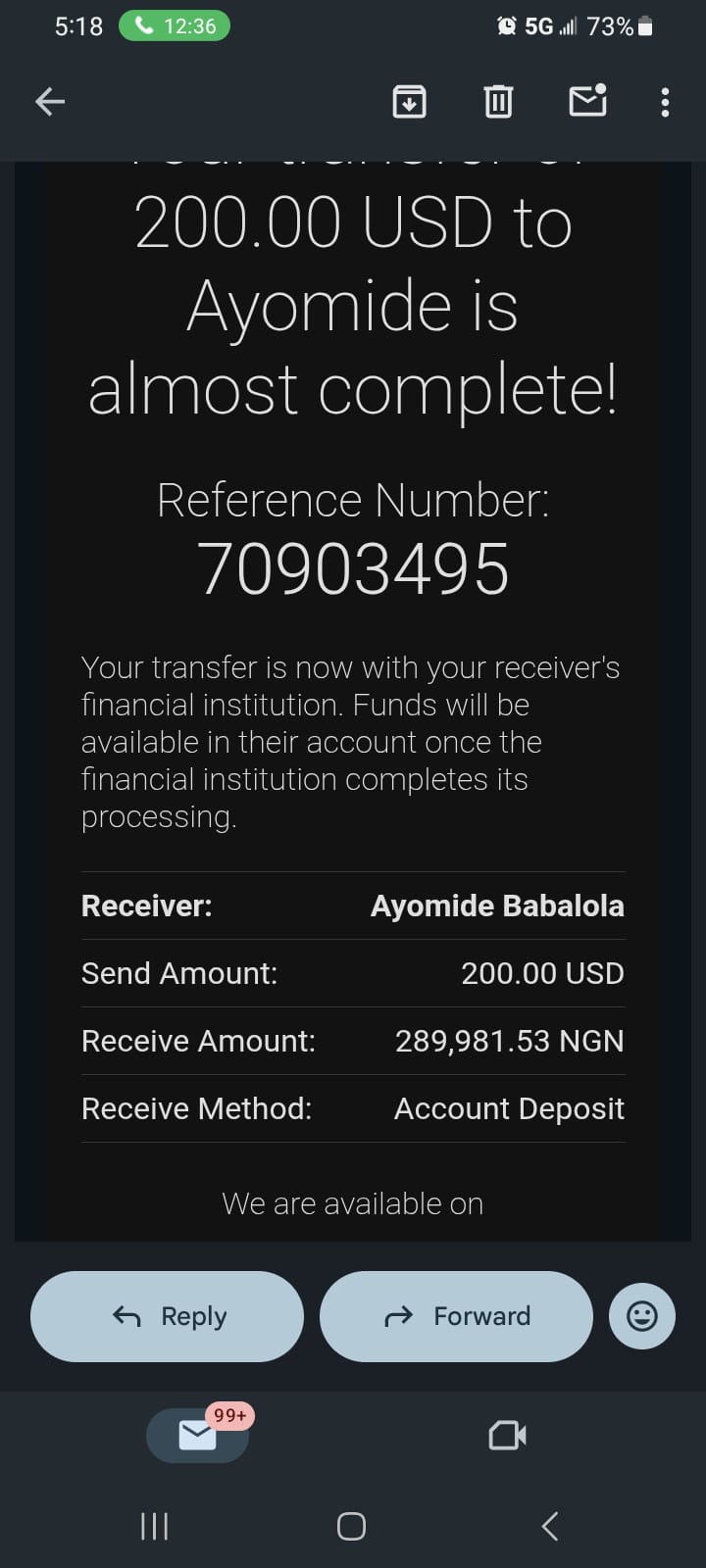The image size is (706, 1568).
Task: Go to the home screen
Action: (351, 1526)
